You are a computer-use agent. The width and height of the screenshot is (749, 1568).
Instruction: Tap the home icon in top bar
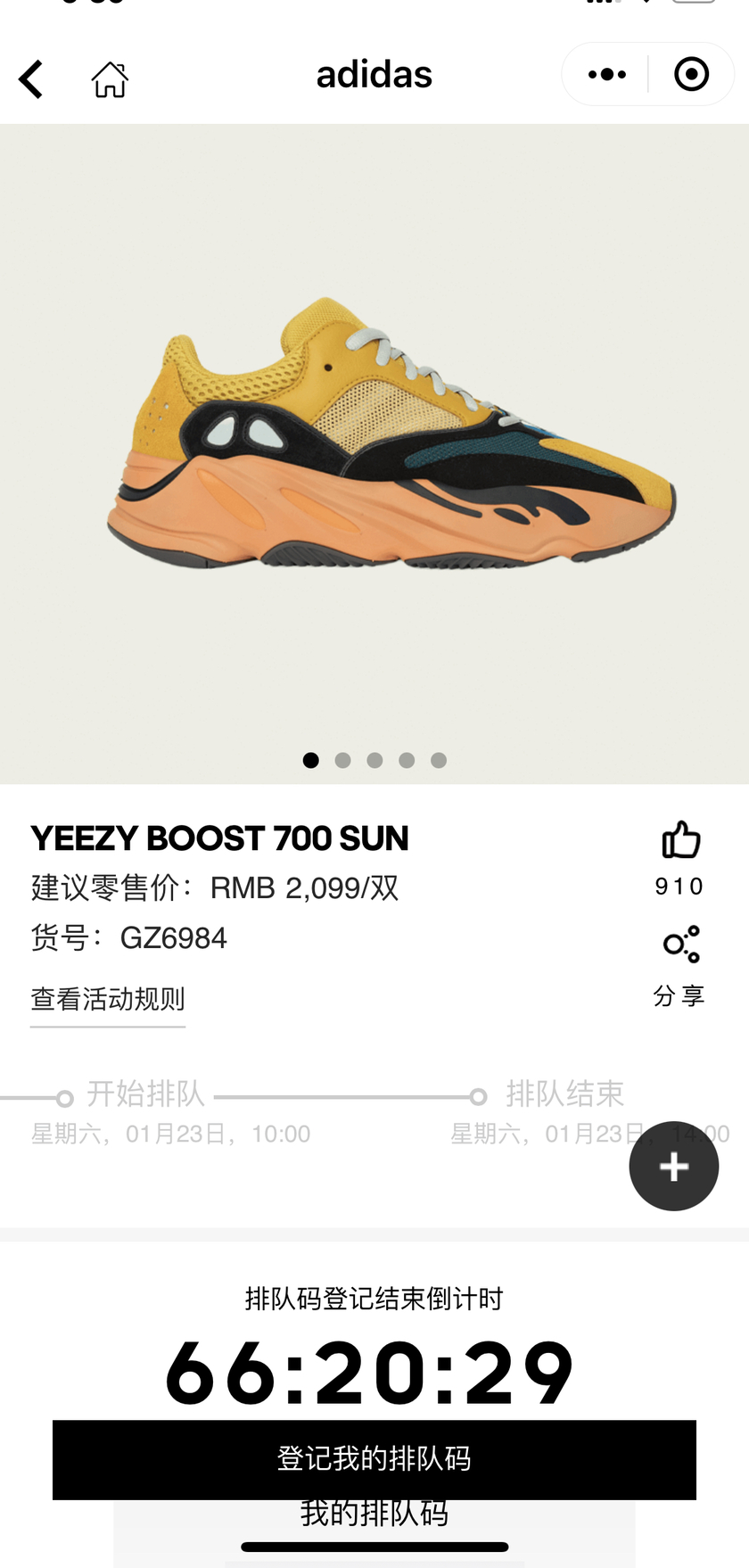[x=109, y=78]
